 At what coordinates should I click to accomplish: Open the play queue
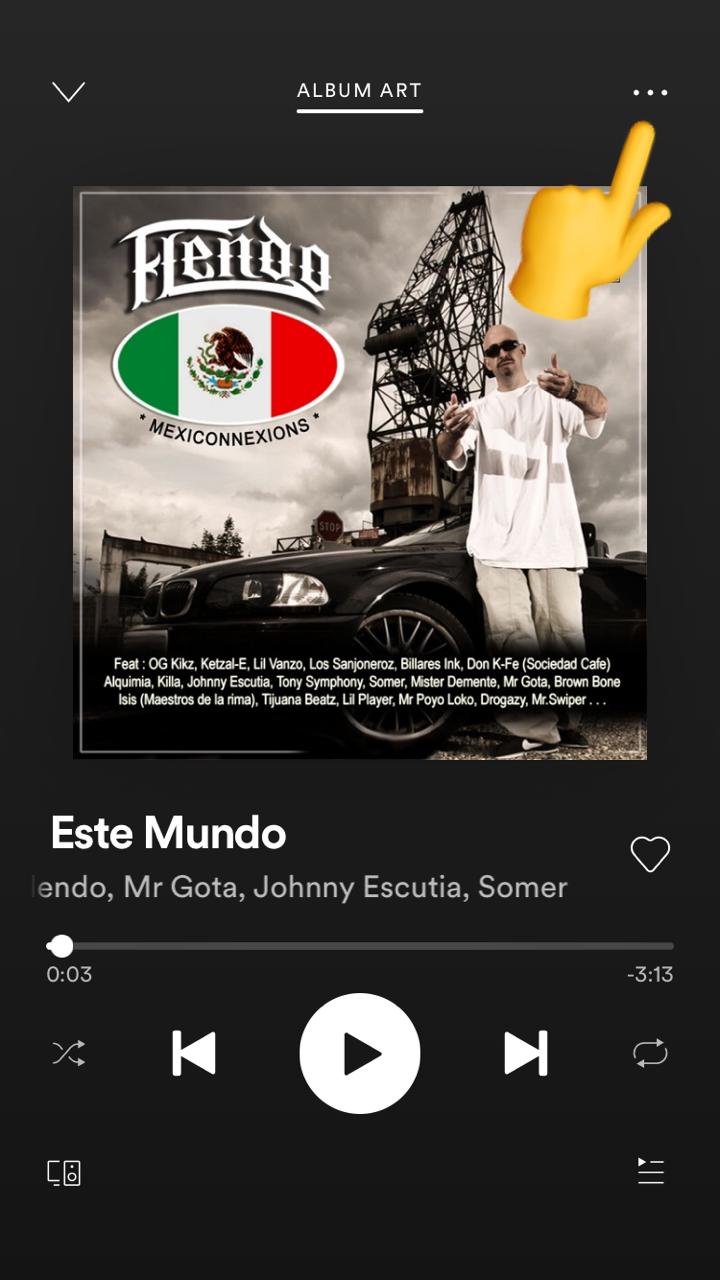(651, 1171)
